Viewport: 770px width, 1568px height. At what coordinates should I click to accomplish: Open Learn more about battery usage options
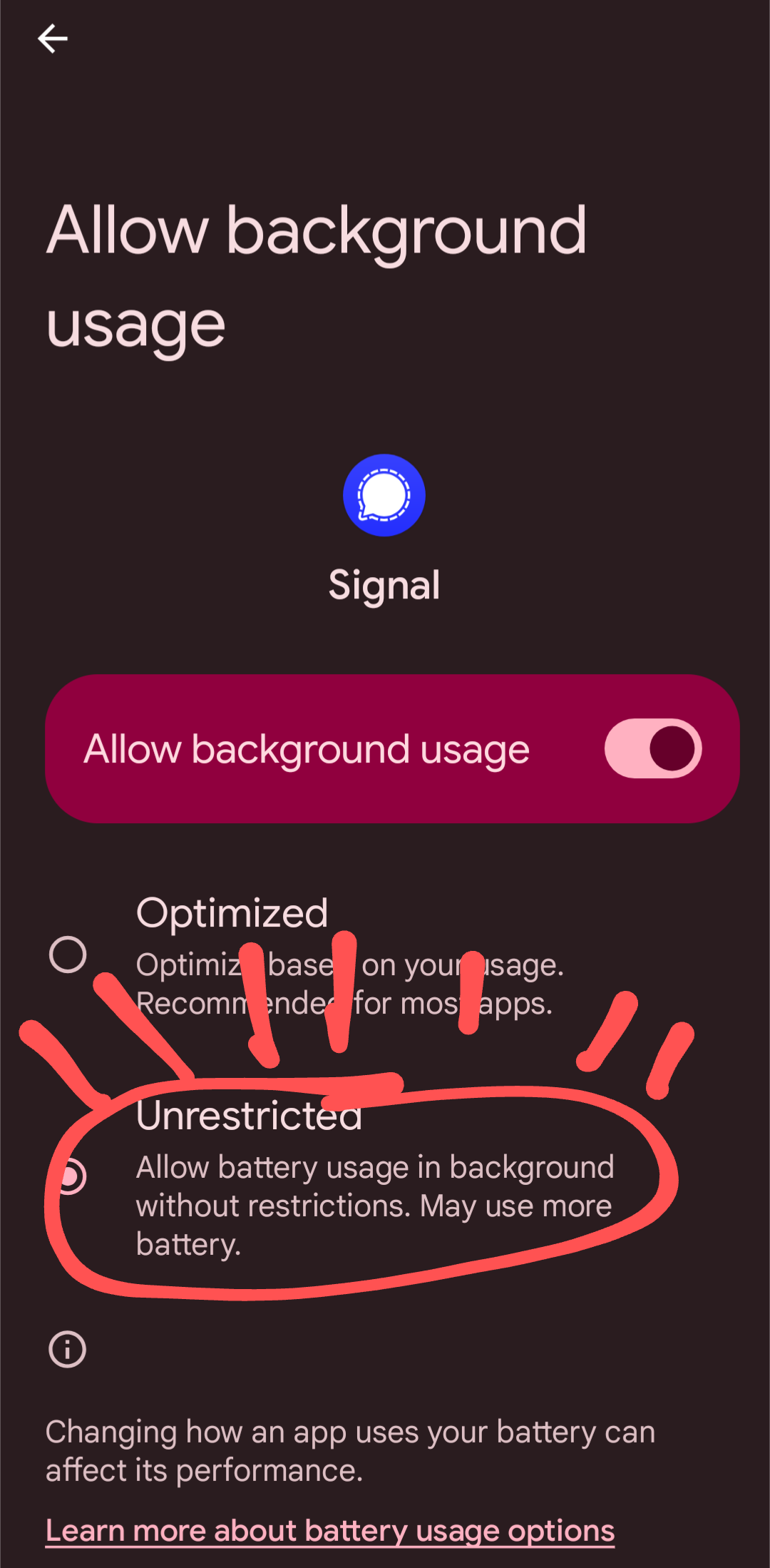click(330, 1530)
